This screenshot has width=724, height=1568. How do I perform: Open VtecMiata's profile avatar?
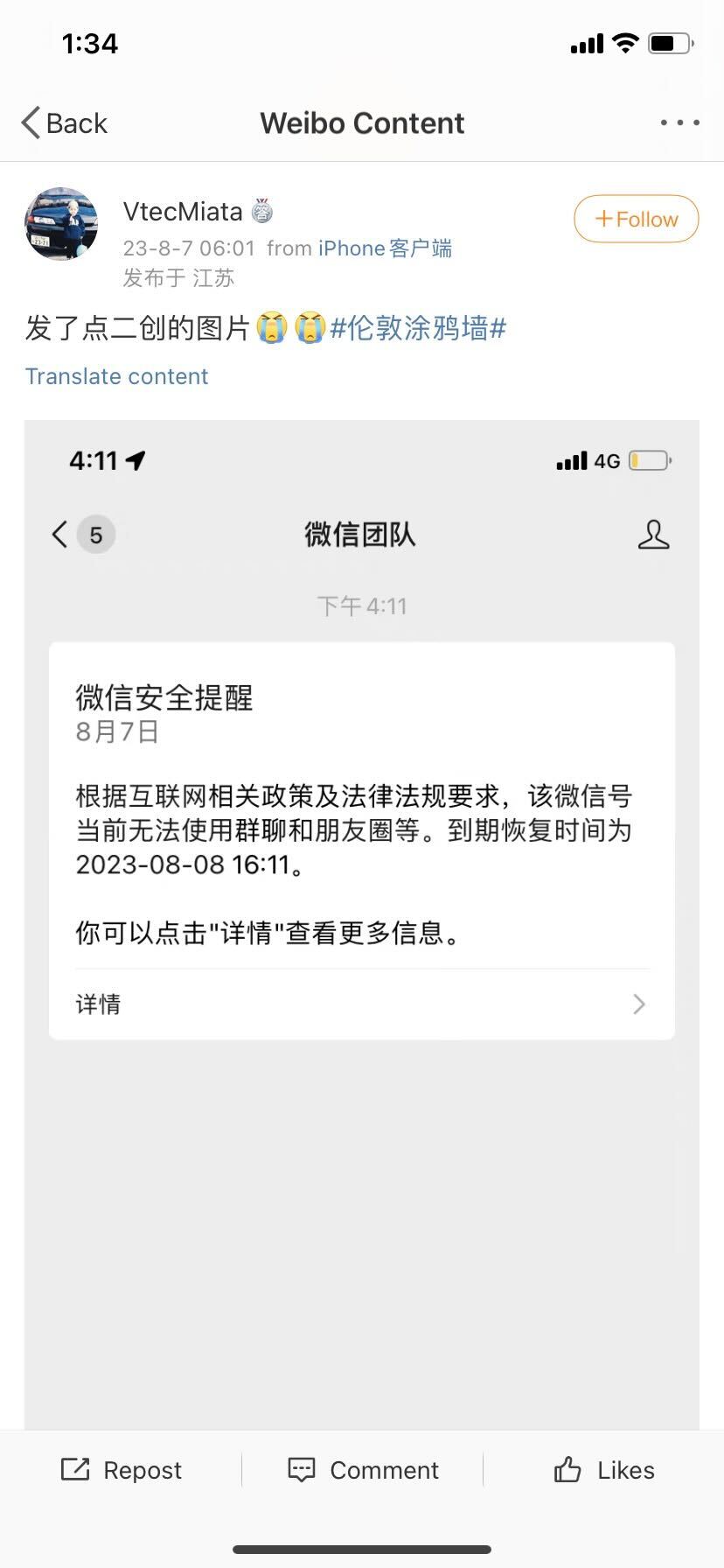click(x=60, y=224)
